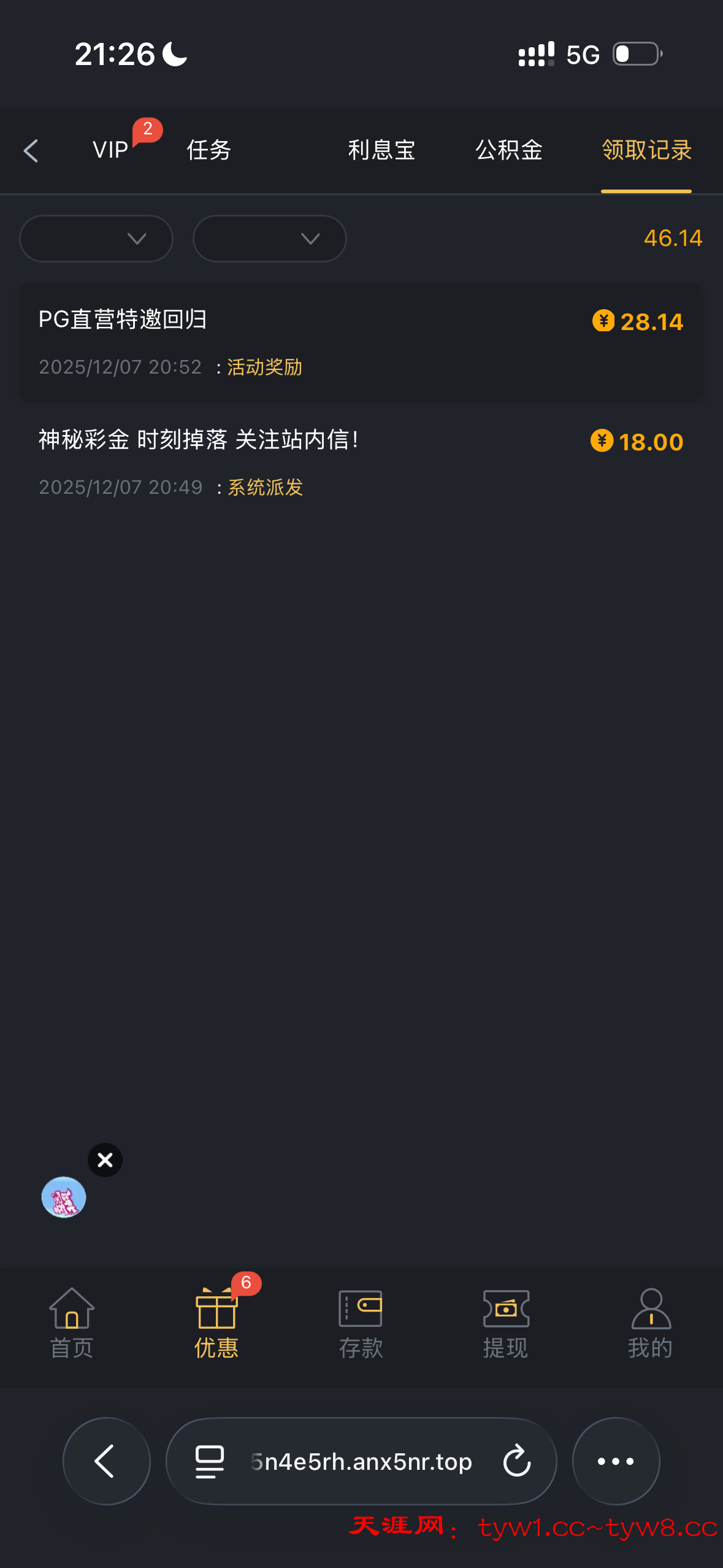
Task: Dismiss the floating bubble with the X
Action: (x=105, y=1160)
